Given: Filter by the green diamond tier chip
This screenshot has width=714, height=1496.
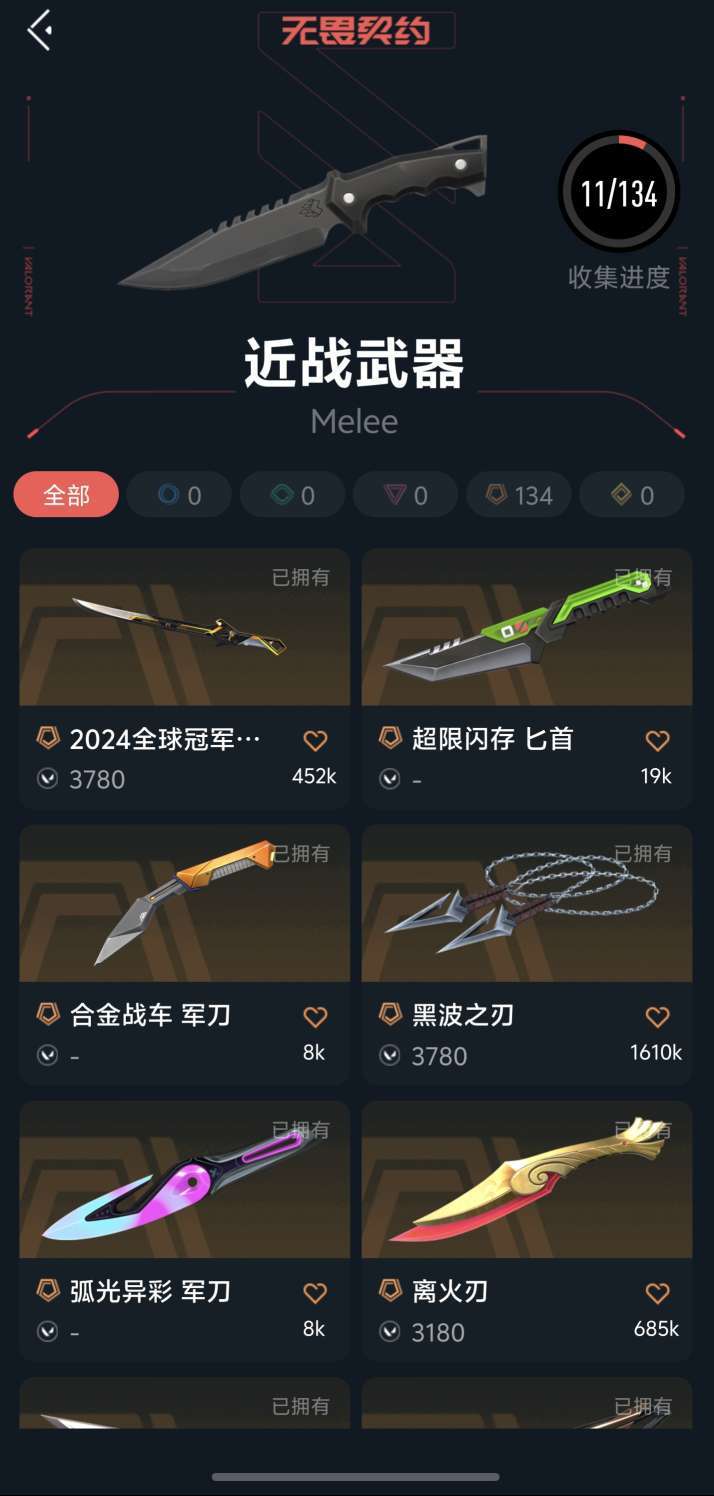Looking at the screenshot, I should click(292, 495).
